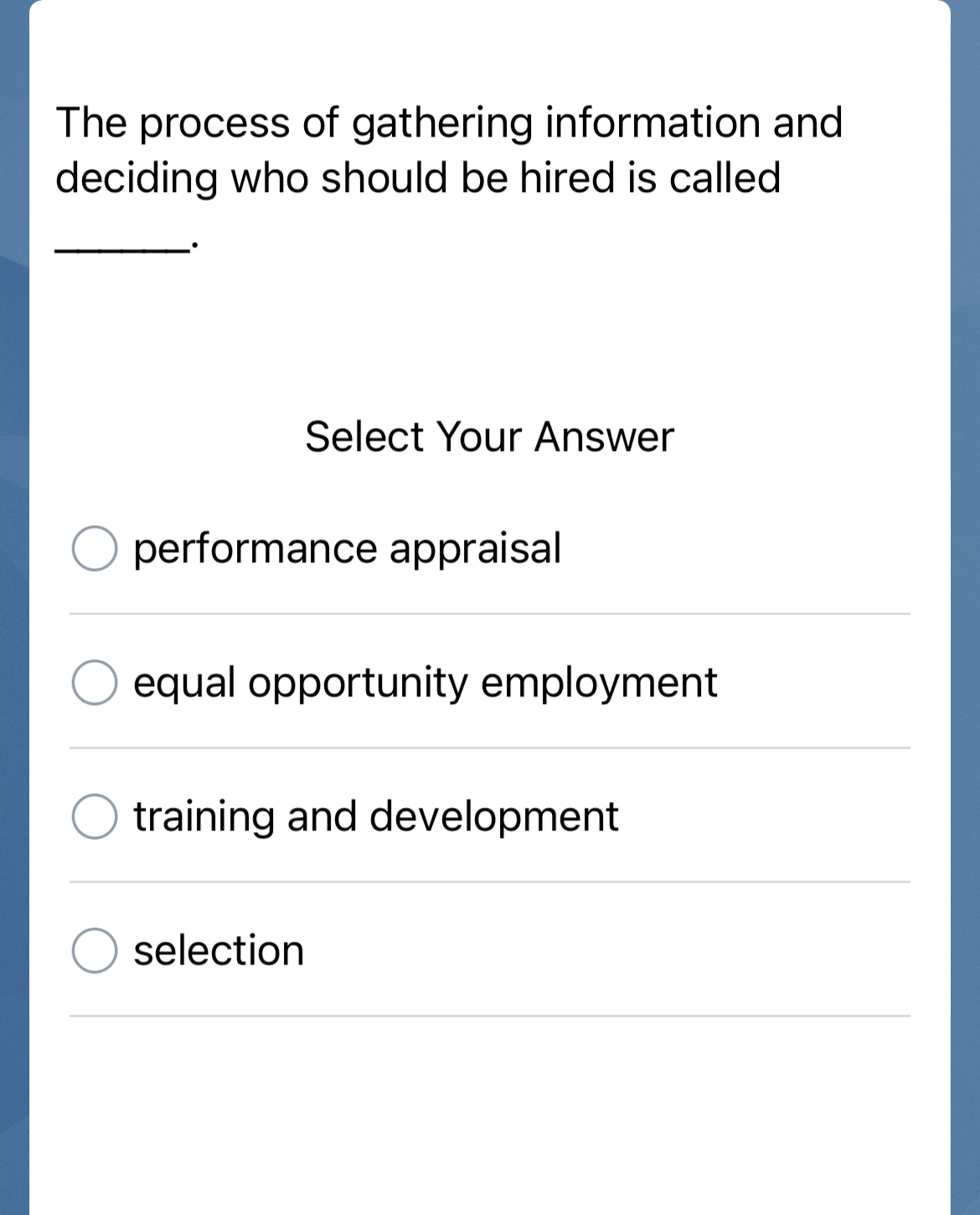Click the "performance appraisal" answer text
Viewport: 980px width, 1215px height.
coord(348,549)
